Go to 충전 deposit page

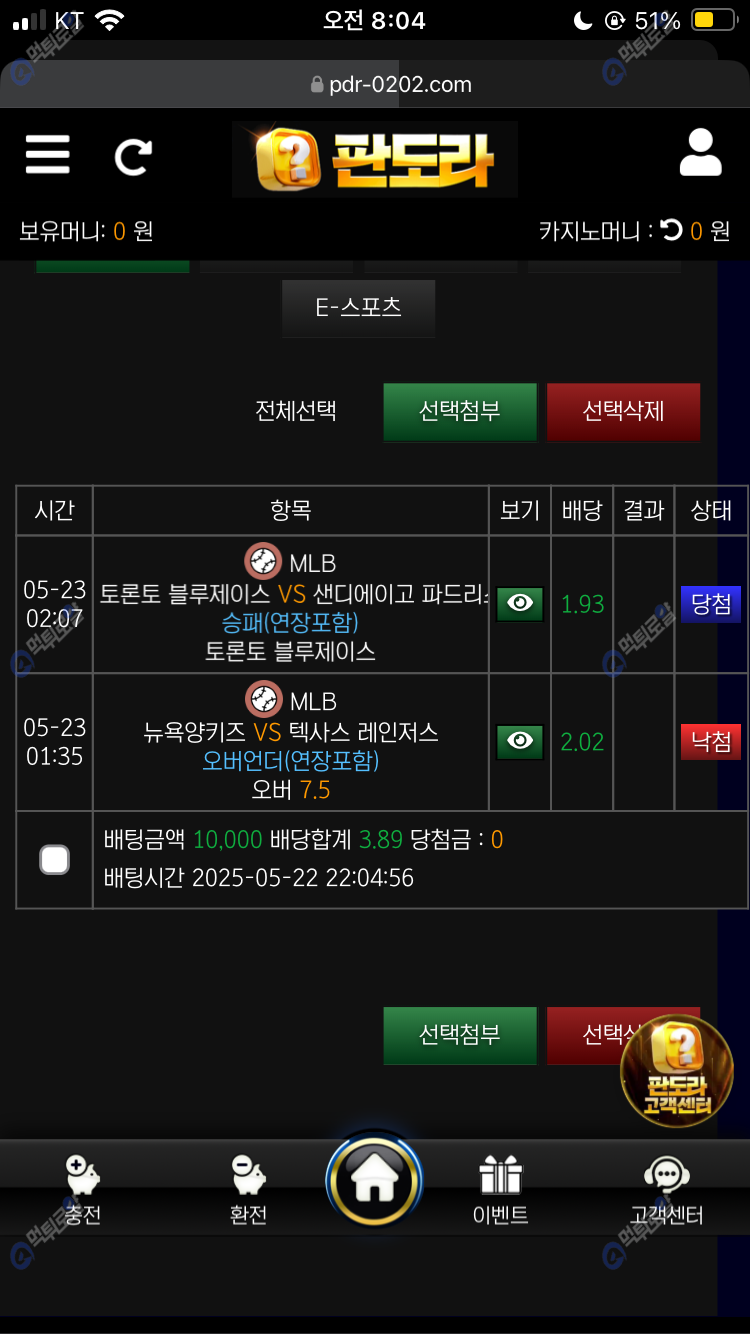click(x=83, y=1190)
